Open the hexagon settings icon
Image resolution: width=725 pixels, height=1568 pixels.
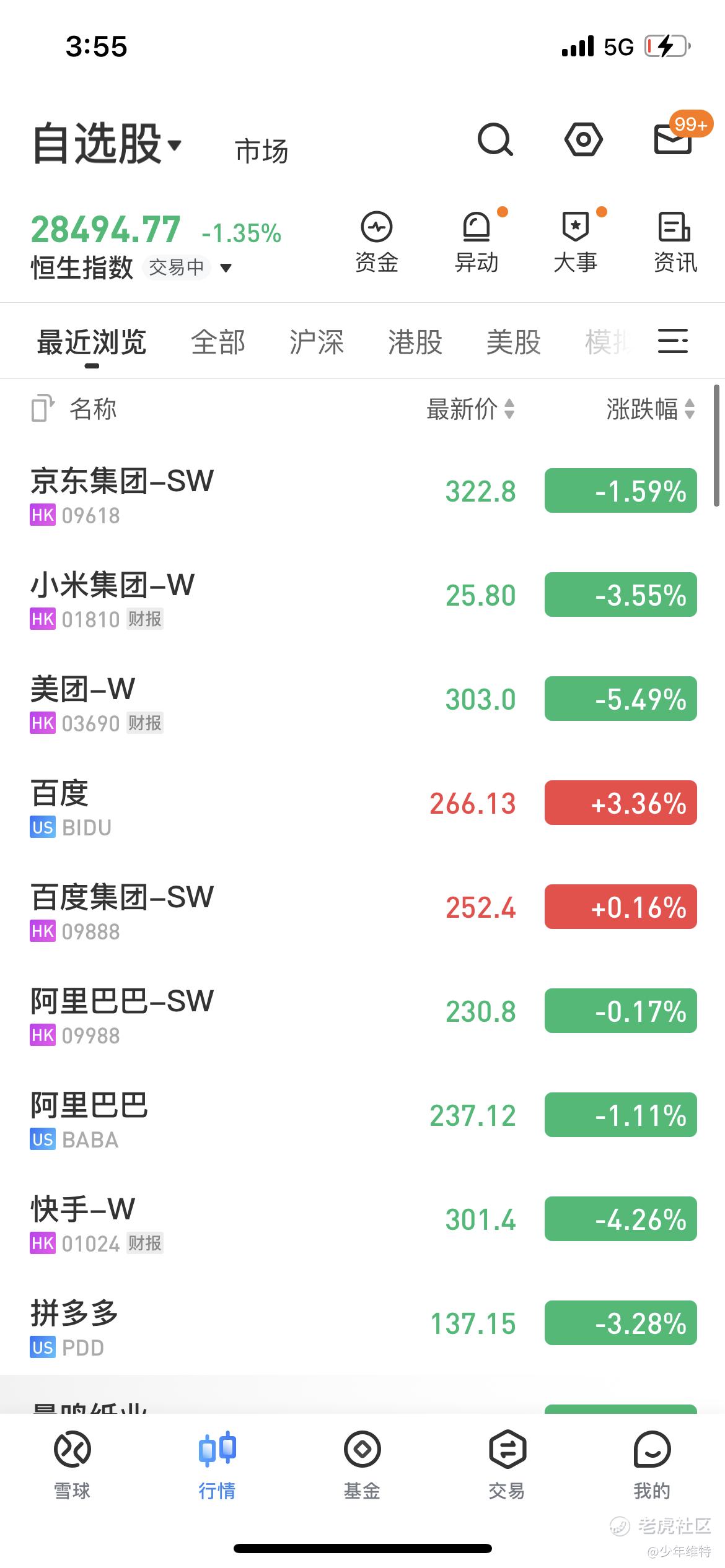[583, 139]
